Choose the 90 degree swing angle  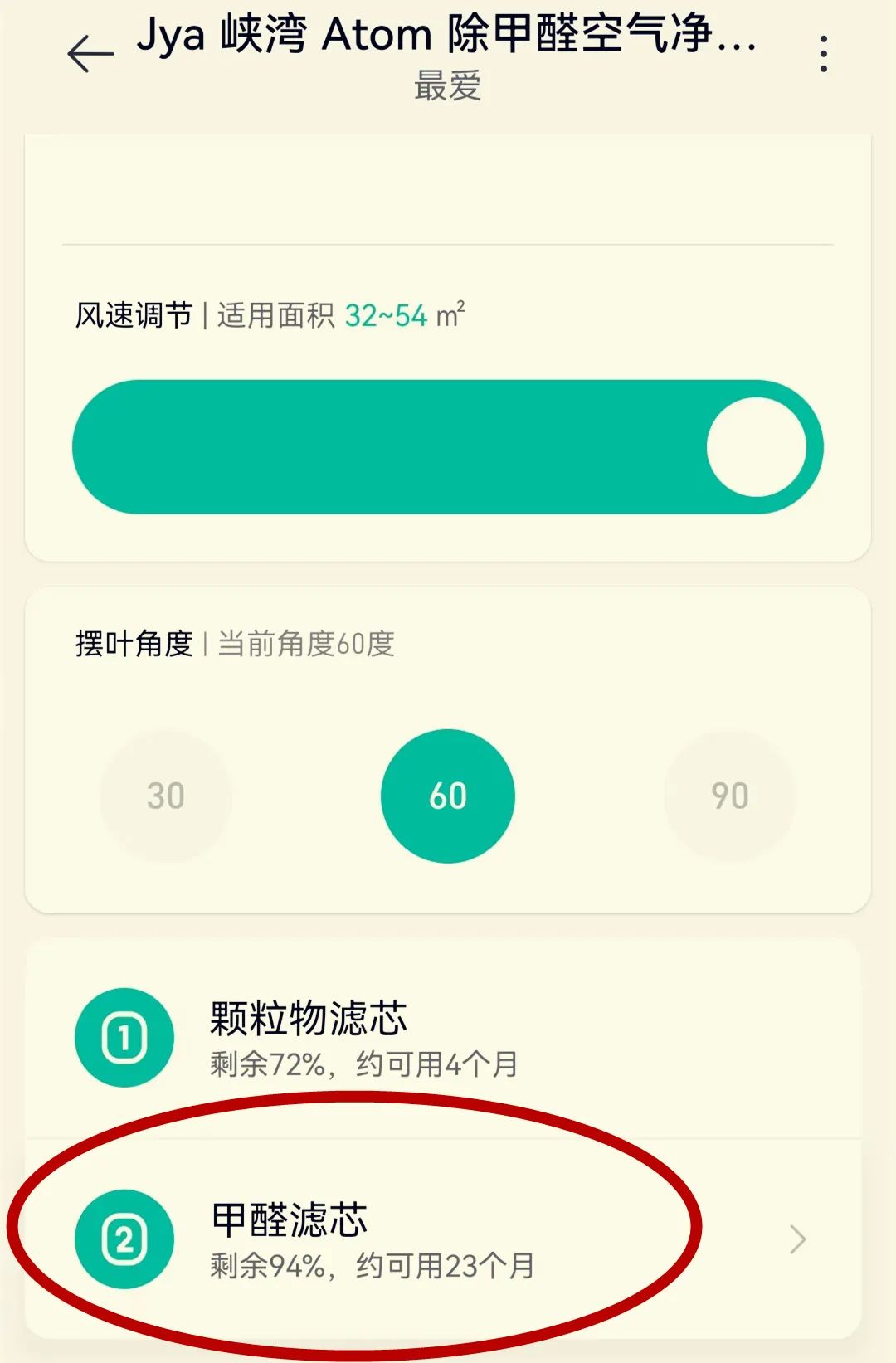[729, 796]
